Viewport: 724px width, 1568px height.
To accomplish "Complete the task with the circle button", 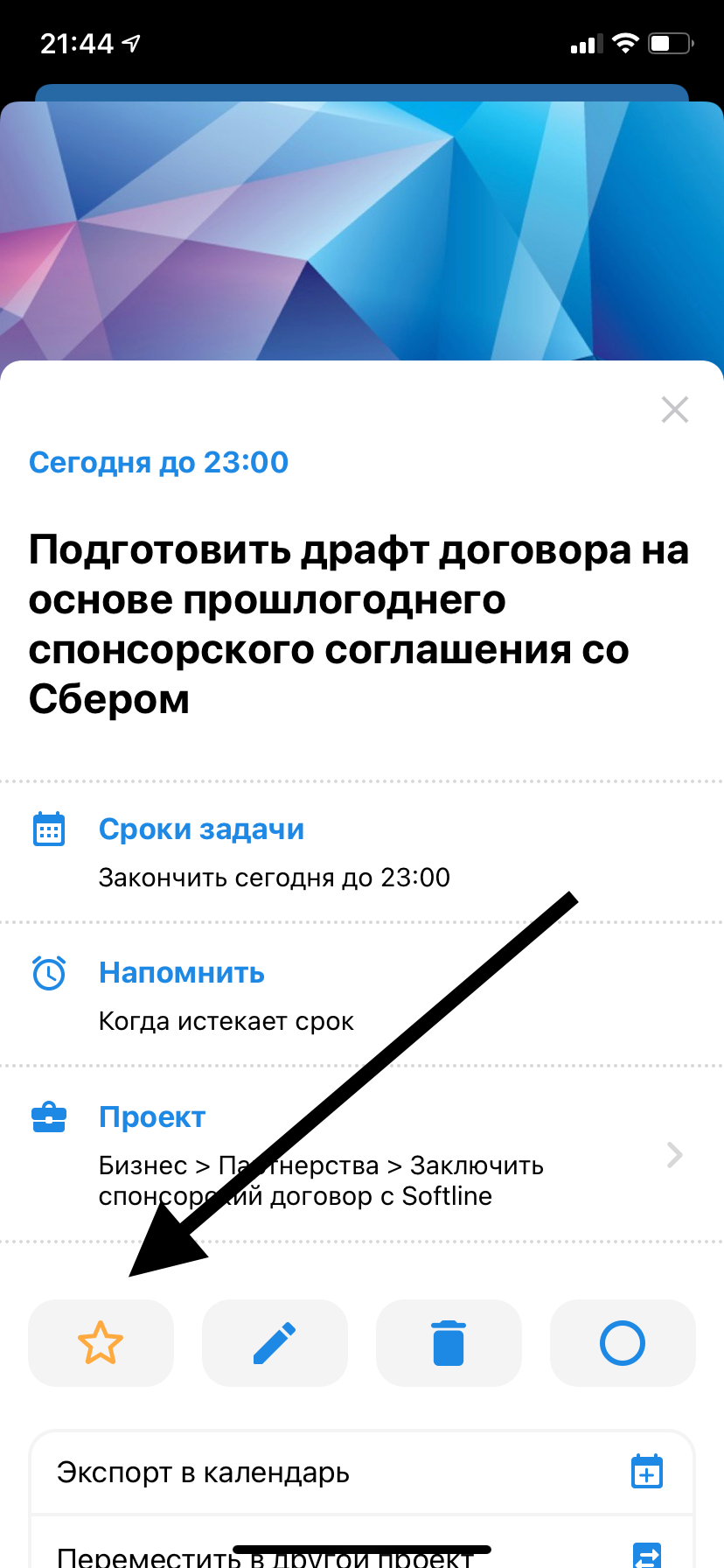I will (x=623, y=1343).
